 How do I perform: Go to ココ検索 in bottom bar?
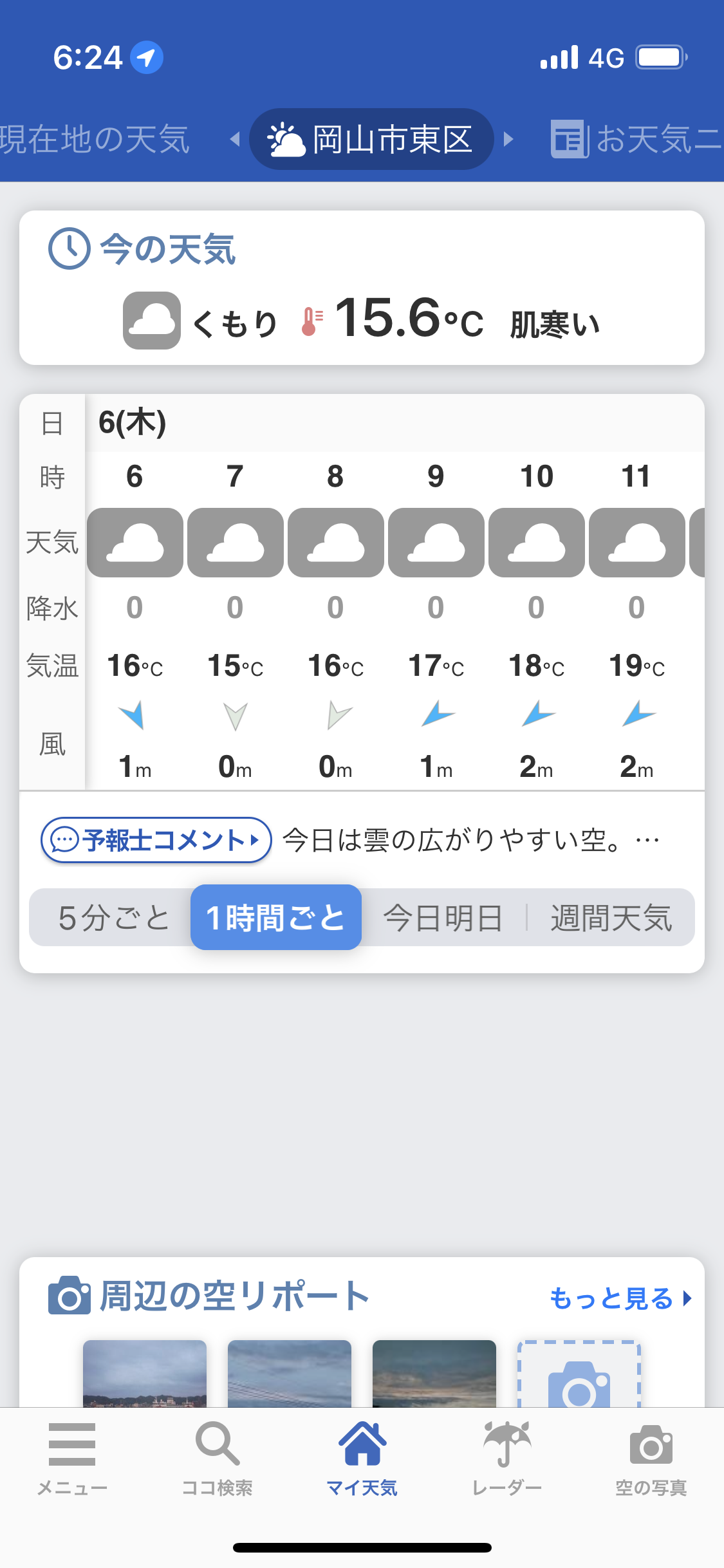coord(218,1459)
